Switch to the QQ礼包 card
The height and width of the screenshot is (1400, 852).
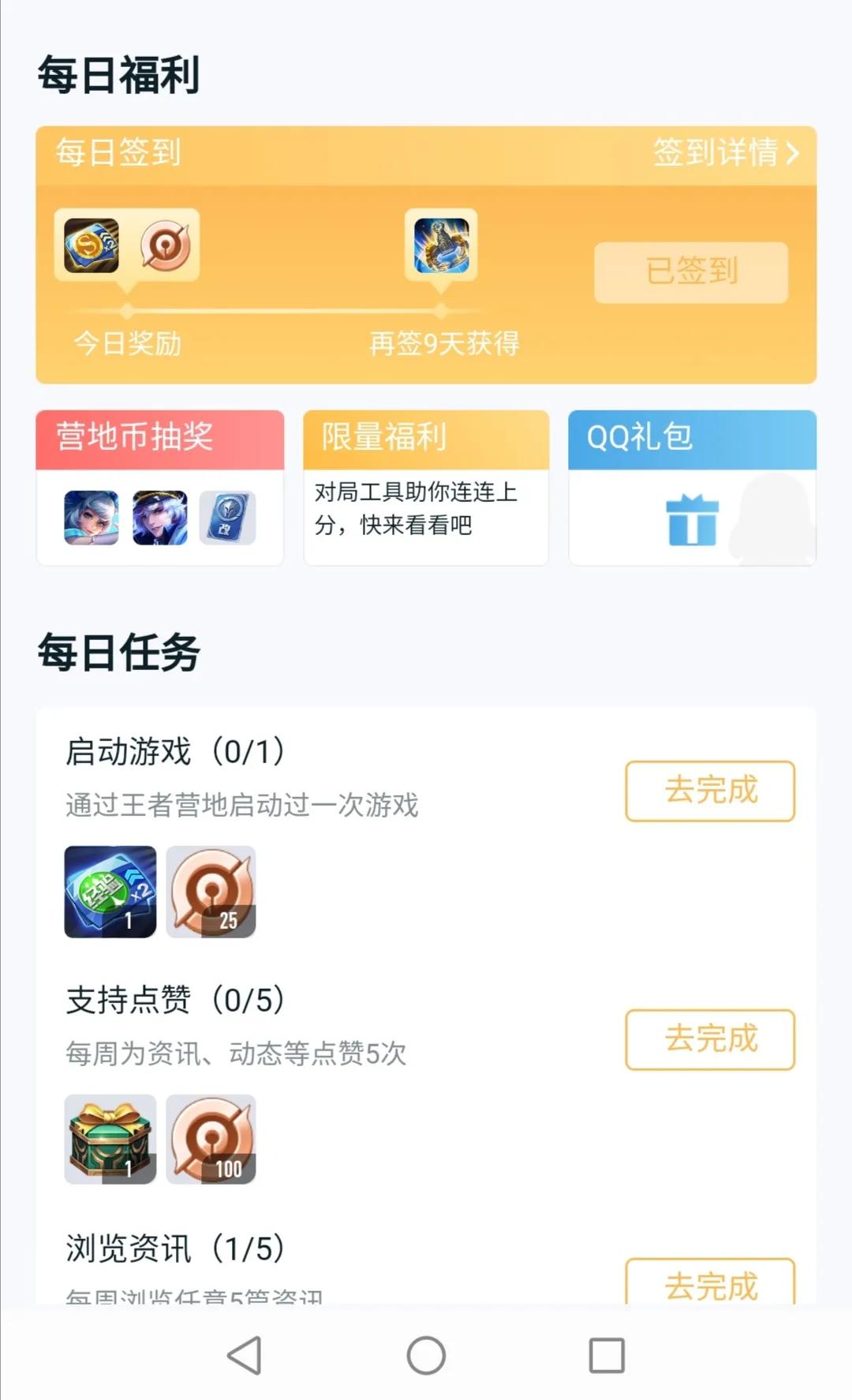(691, 485)
